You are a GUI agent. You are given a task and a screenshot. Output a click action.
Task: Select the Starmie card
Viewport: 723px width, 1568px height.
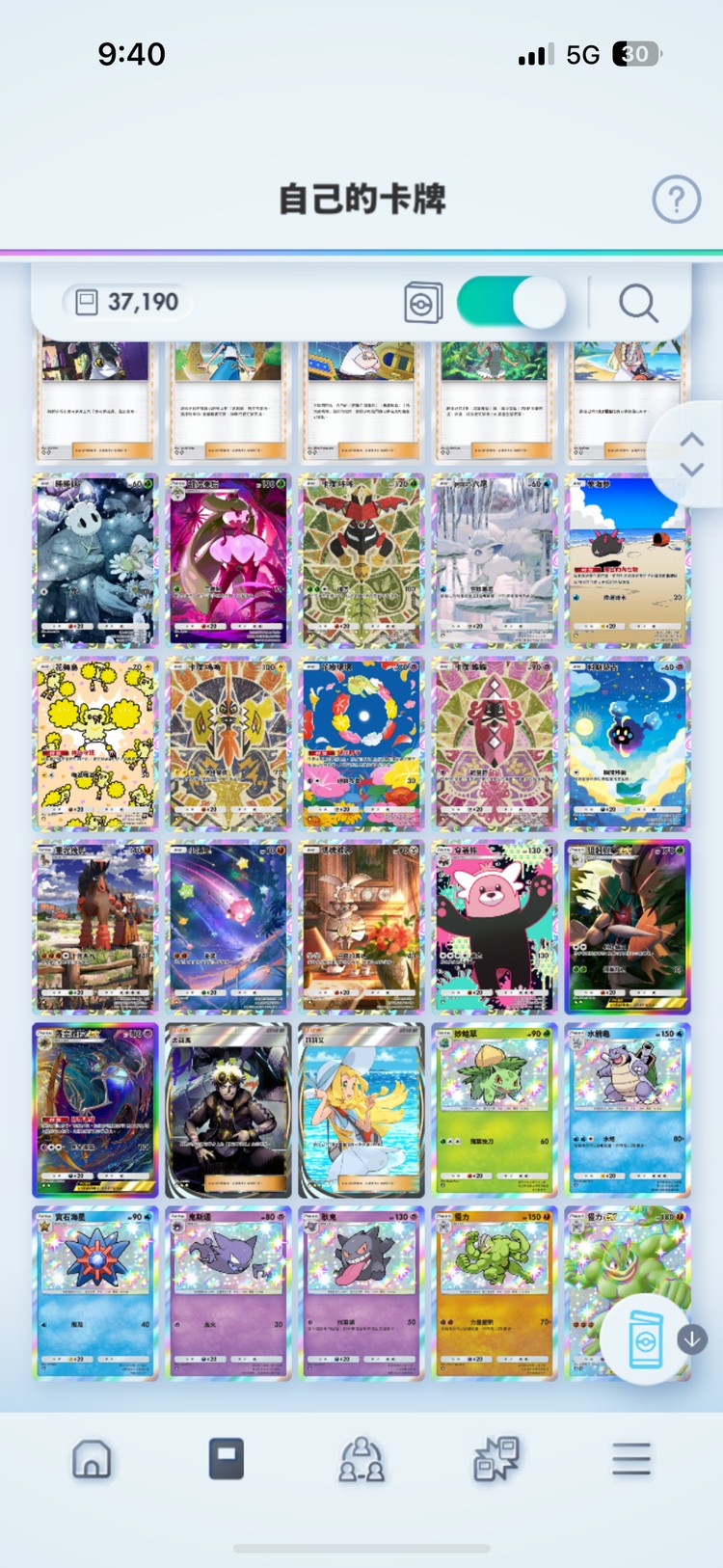pyautogui.click(x=95, y=1293)
